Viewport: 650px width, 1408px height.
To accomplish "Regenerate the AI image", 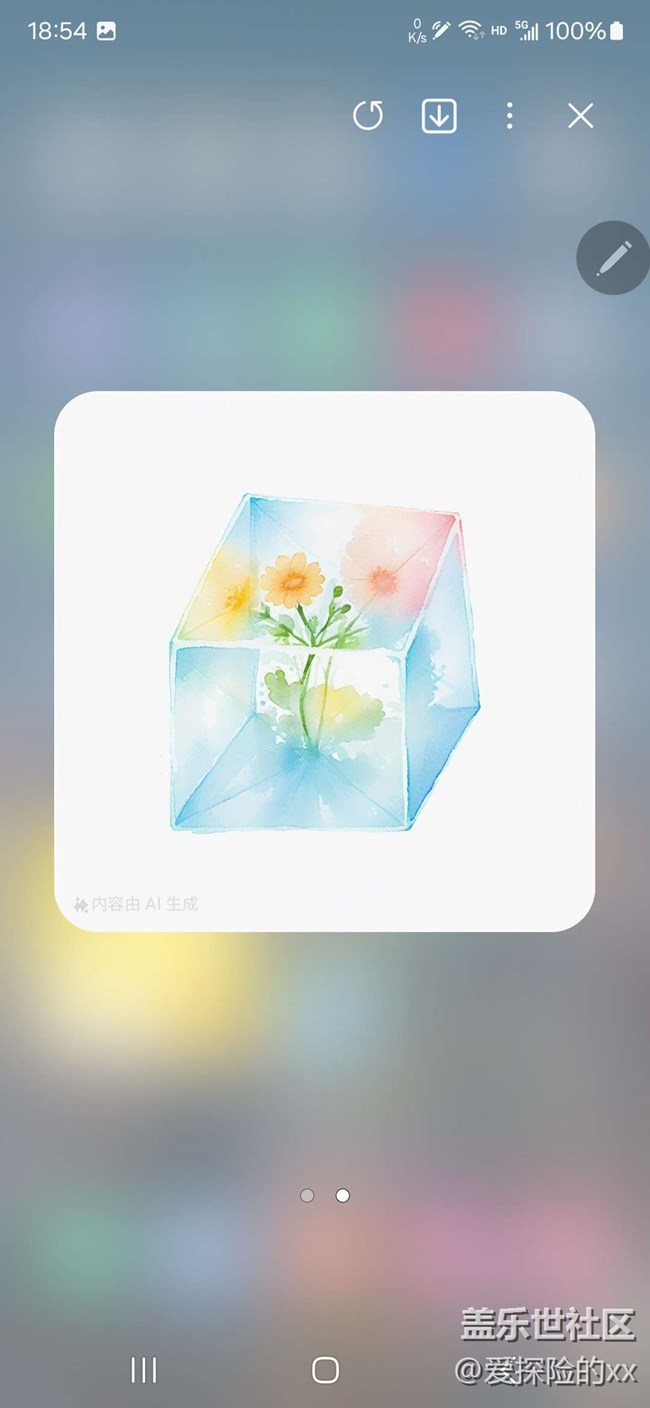I will click(368, 116).
